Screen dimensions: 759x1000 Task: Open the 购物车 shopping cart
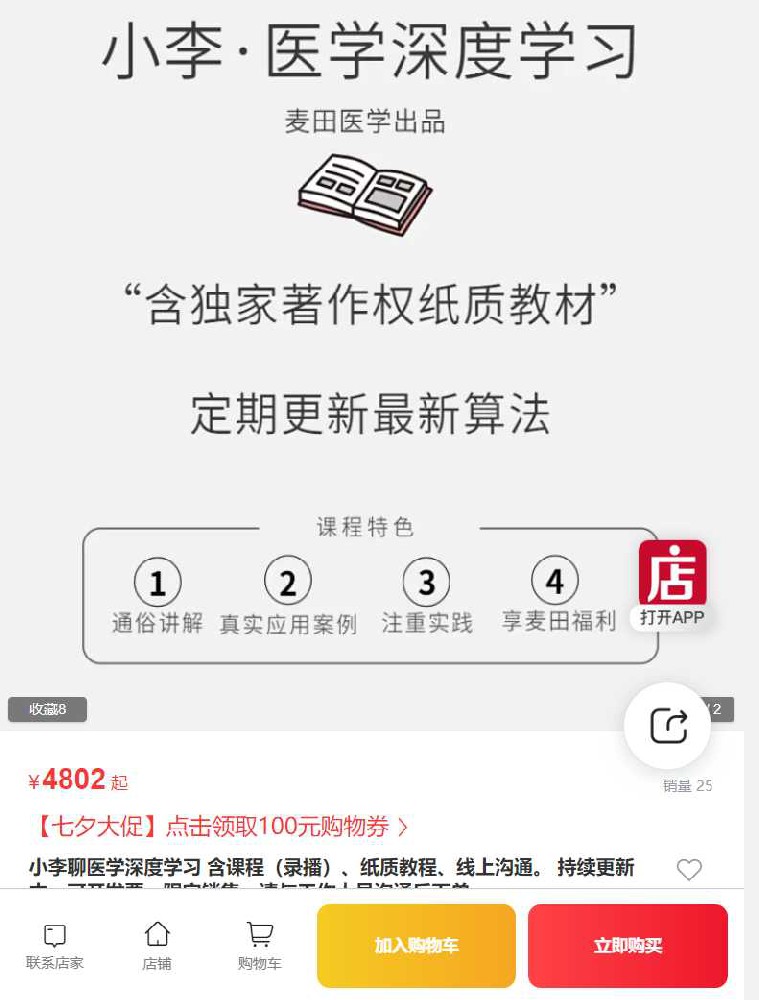point(259,946)
